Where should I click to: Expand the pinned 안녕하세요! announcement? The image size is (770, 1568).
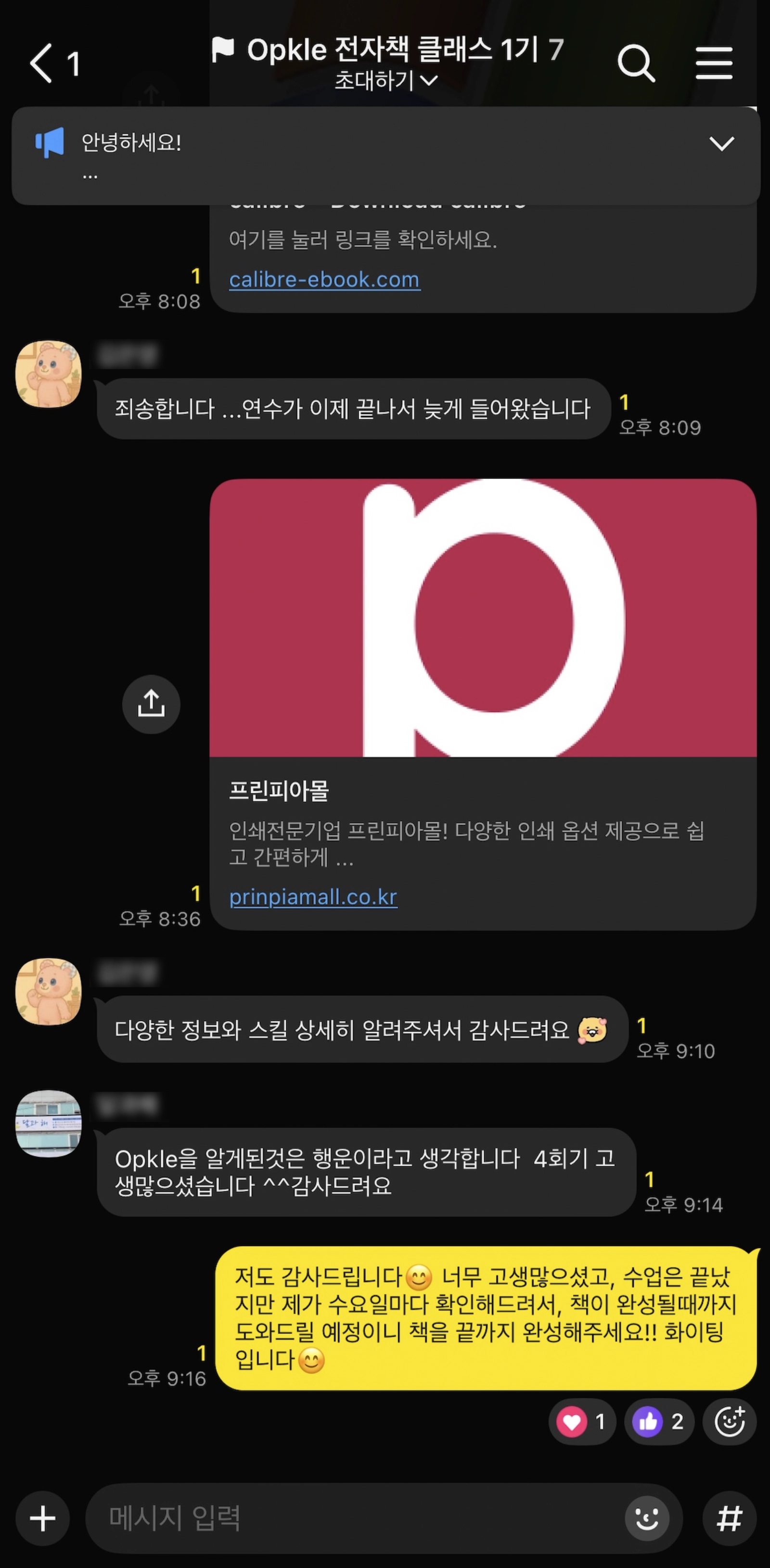[721, 144]
